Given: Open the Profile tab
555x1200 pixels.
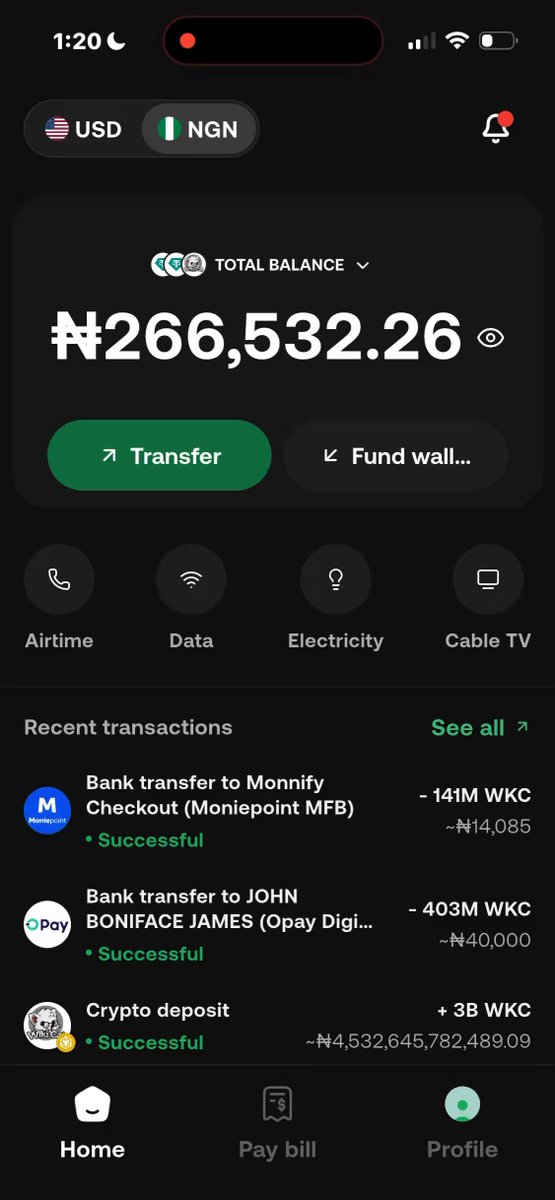Looking at the screenshot, I should coord(462,1124).
